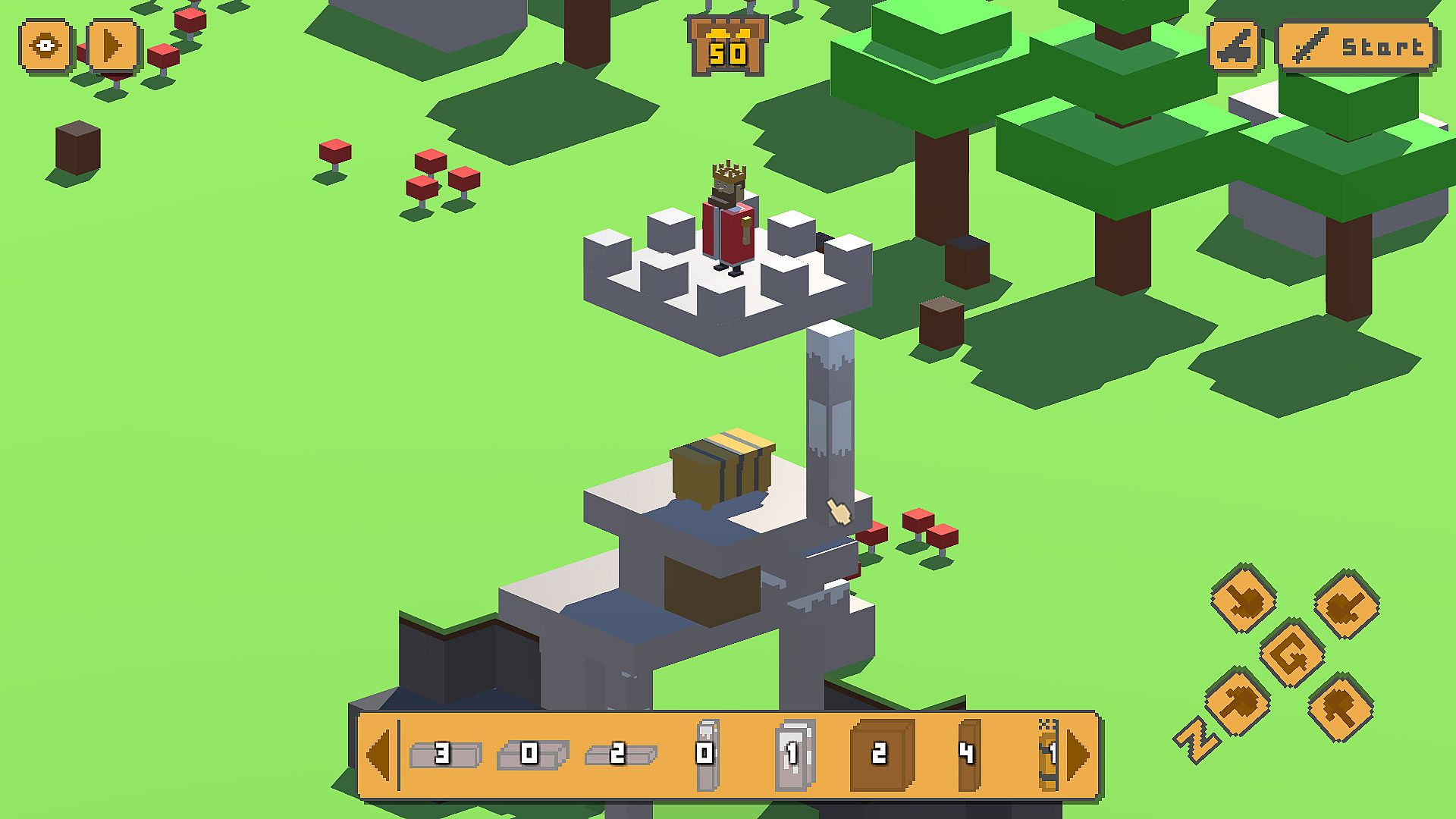
Task: Select the thin stone slab with count 2
Action: coord(620,754)
